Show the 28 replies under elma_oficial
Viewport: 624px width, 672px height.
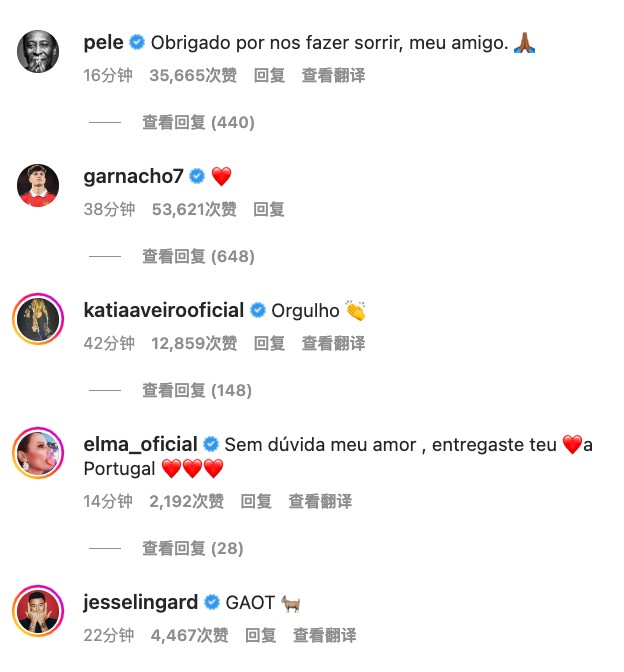pyautogui.click(x=193, y=548)
